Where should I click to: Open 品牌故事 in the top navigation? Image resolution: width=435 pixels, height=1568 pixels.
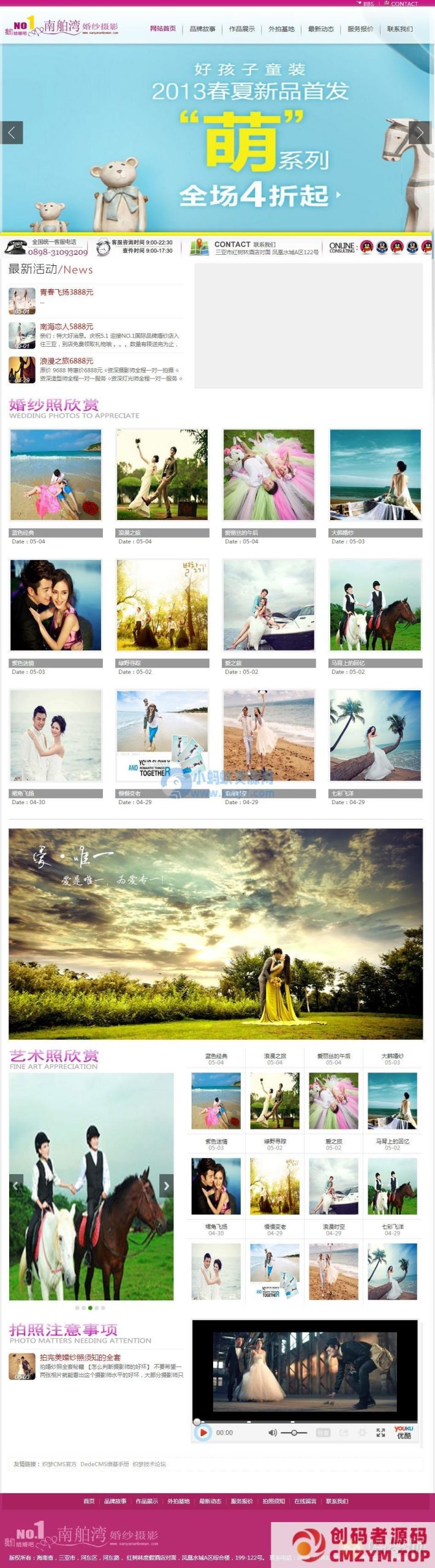[x=202, y=29]
